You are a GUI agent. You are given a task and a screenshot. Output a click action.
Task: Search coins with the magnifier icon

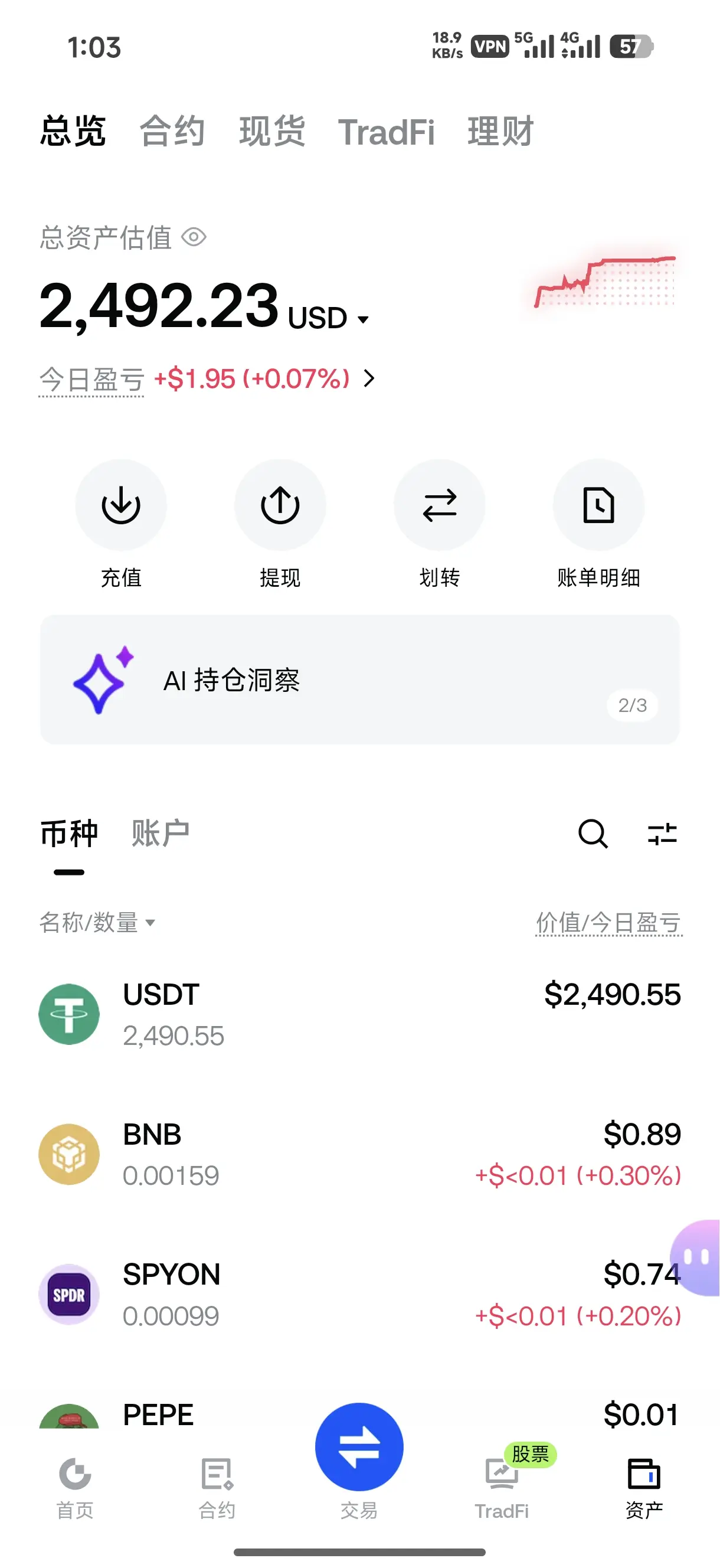(593, 834)
